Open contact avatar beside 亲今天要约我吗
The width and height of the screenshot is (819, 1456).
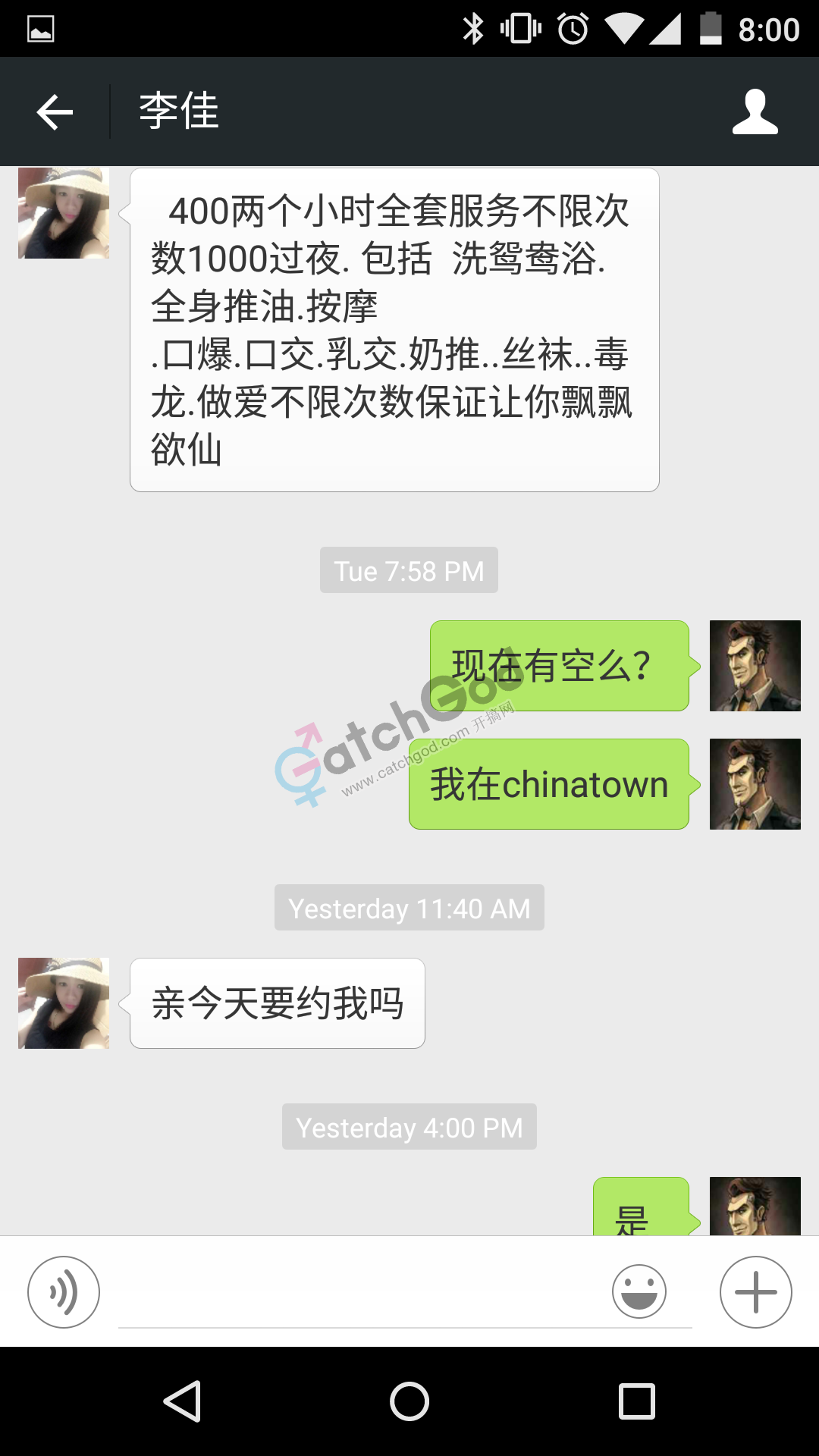(x=64, y=1003)
